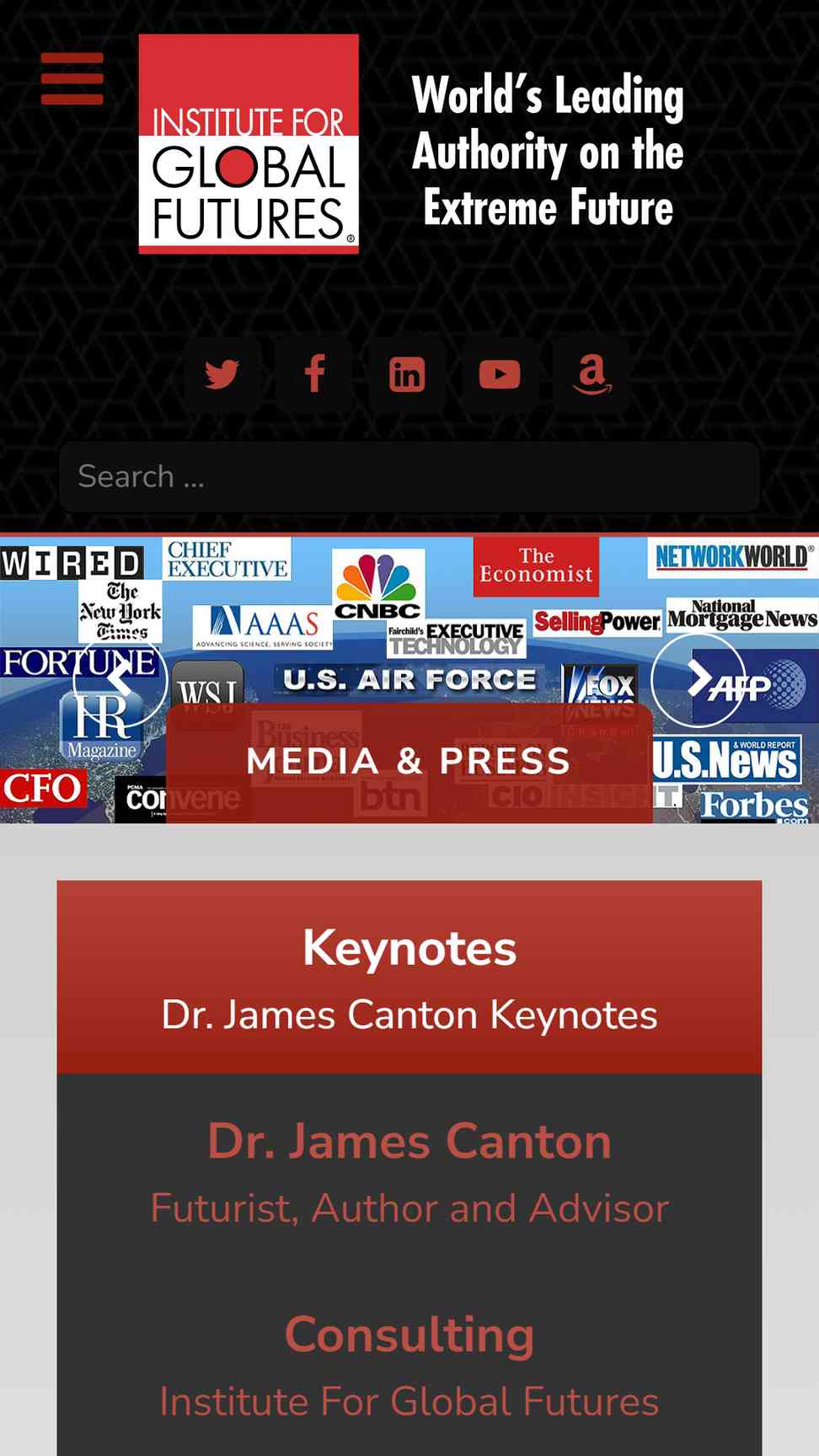Open the Twitter profile
Viewport: 819px width, 1456px height.
click(x=222, y=374)
